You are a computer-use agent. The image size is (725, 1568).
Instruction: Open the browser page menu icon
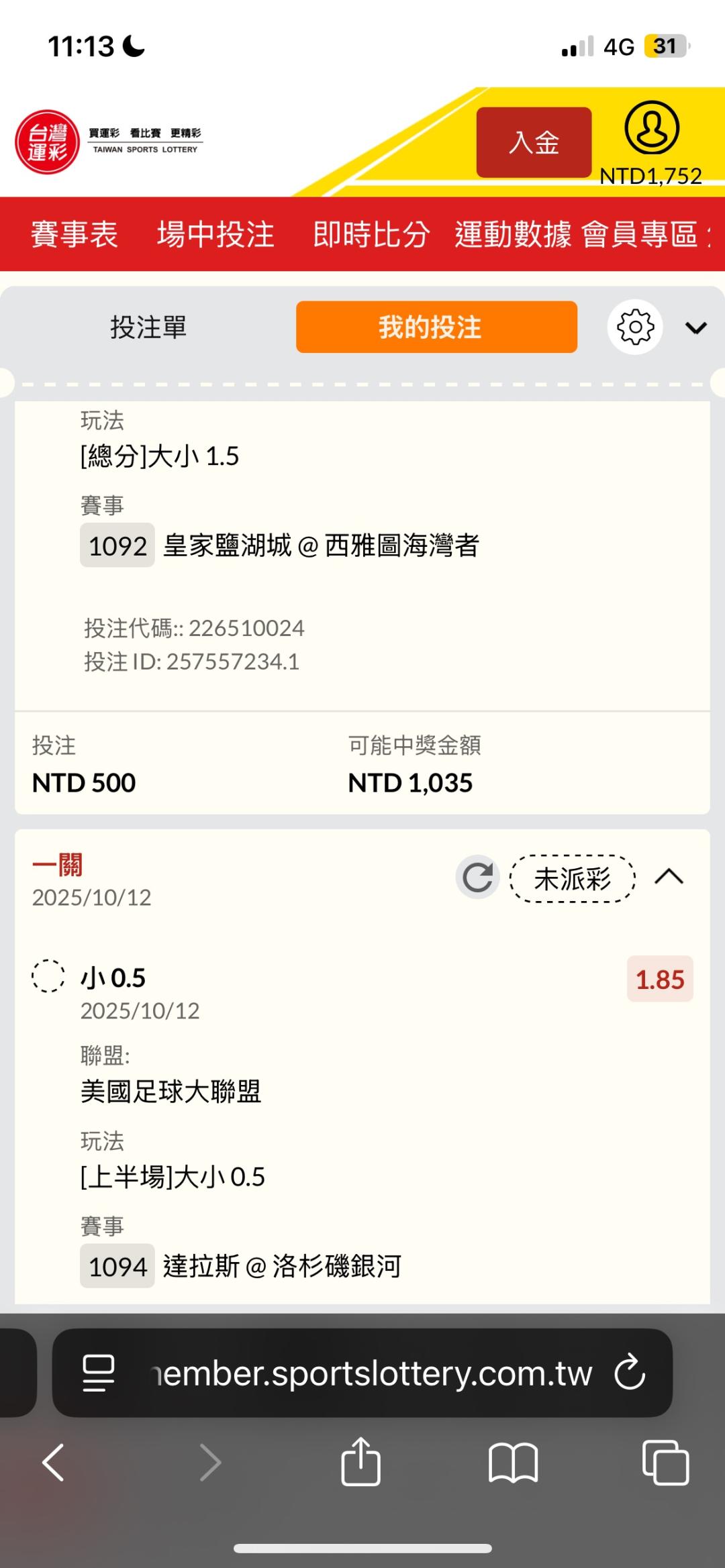(98, 1373)
